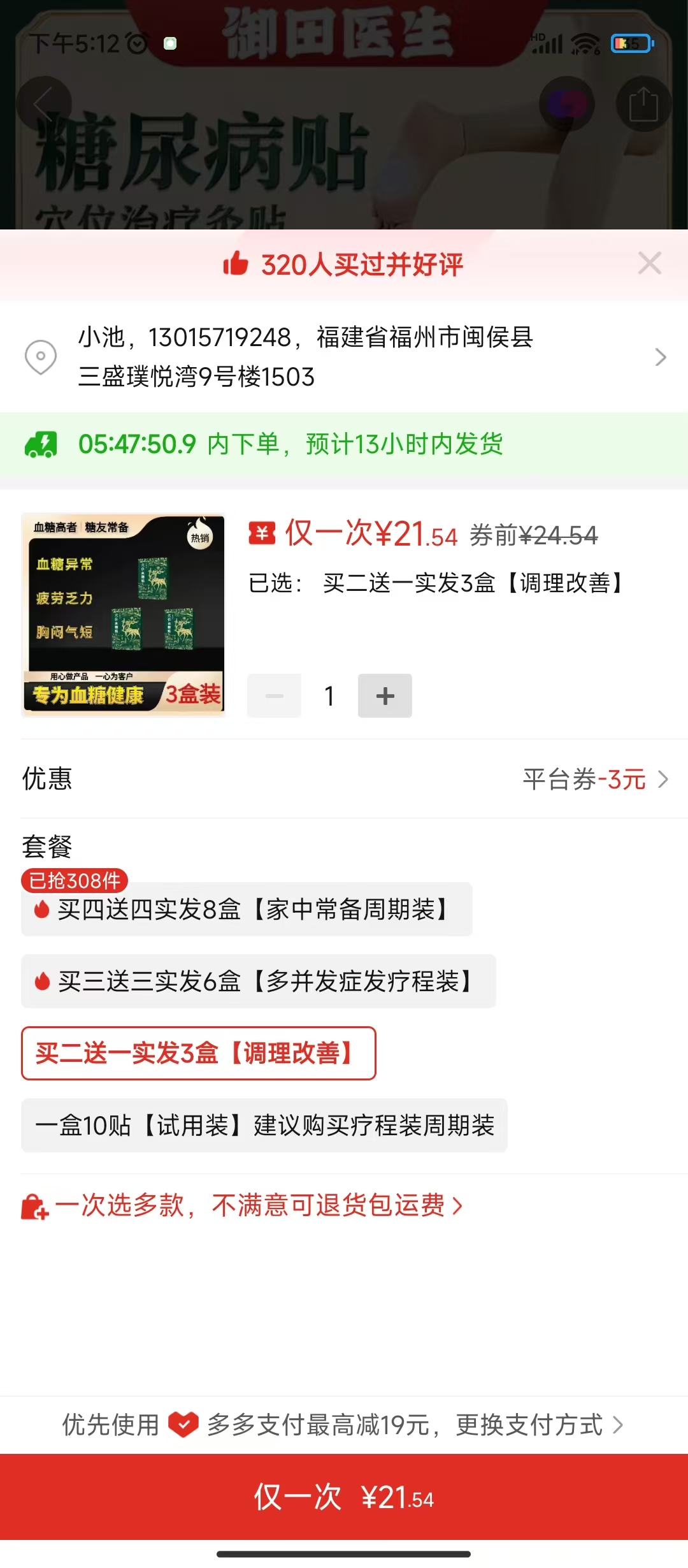This screenshot has height=1568, width=688.
Task: Select 买三送三实发6盒 package
Action: click(258, 981)
